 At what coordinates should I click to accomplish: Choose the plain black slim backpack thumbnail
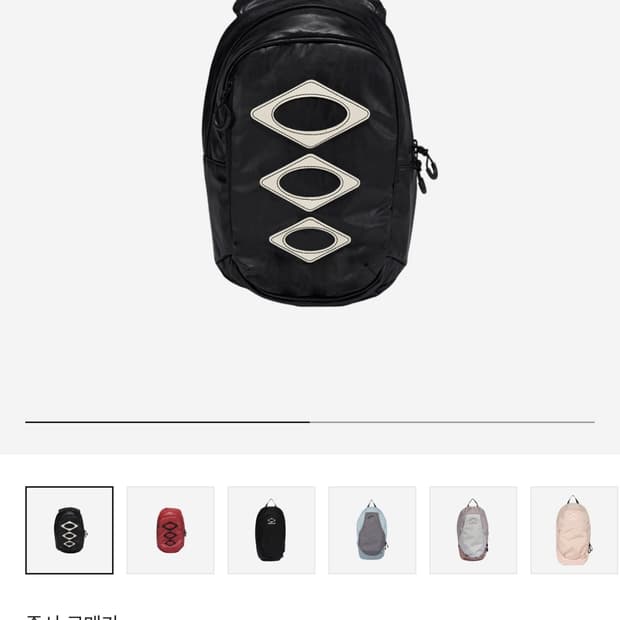pyautogui.click(x=271, y=530)
